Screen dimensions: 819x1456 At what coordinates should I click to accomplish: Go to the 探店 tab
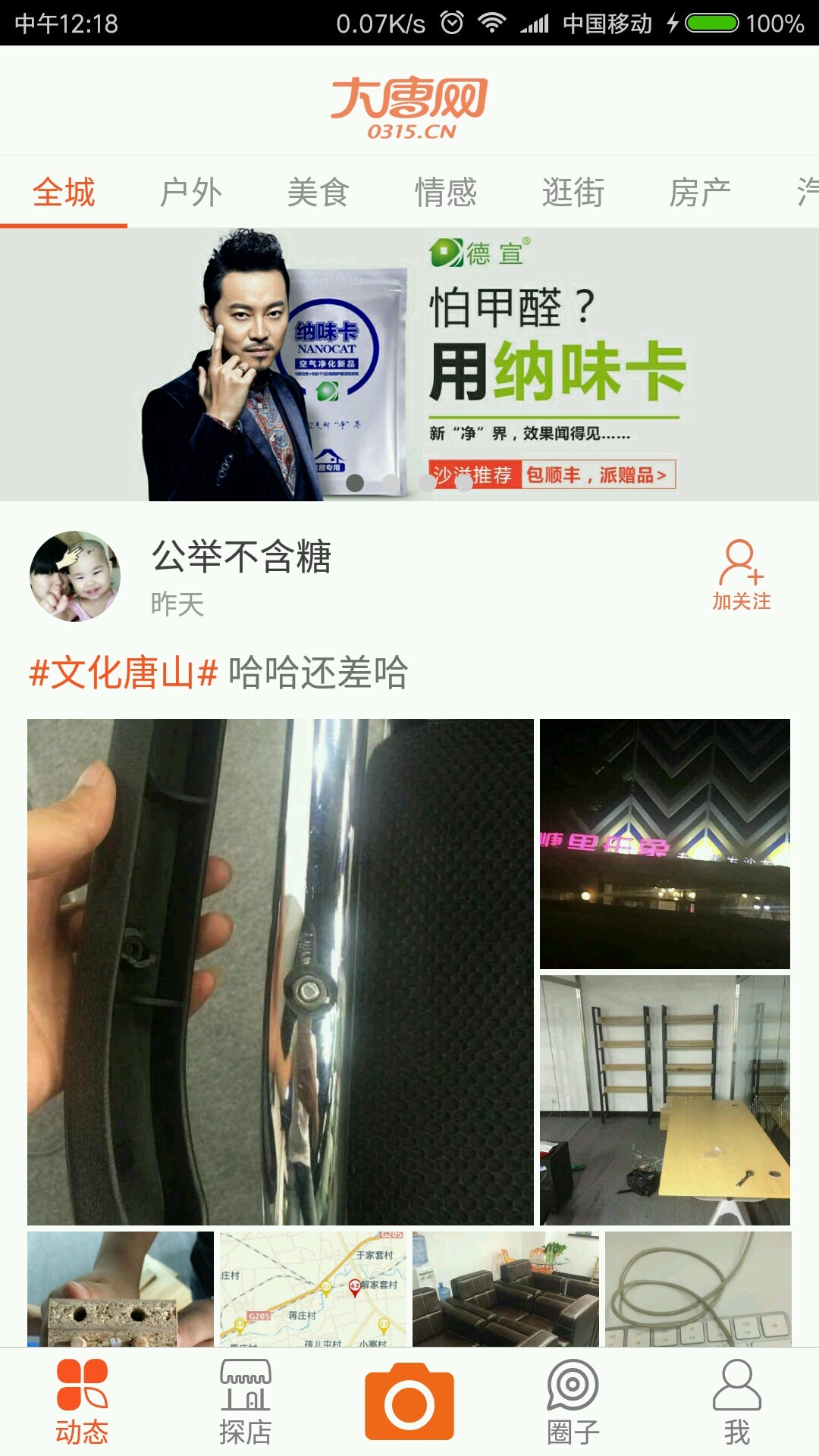point(245,1403)
